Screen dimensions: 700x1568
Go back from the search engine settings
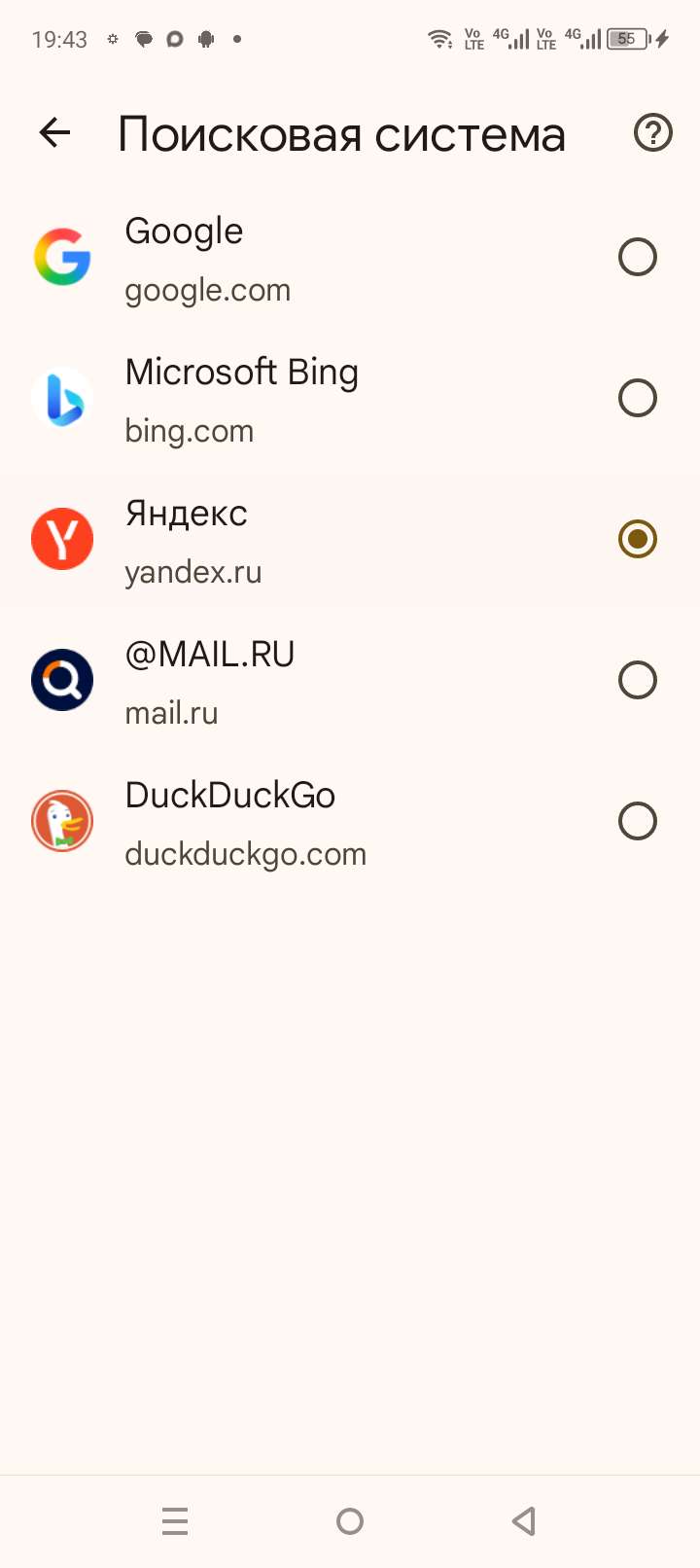click(55, 133)
